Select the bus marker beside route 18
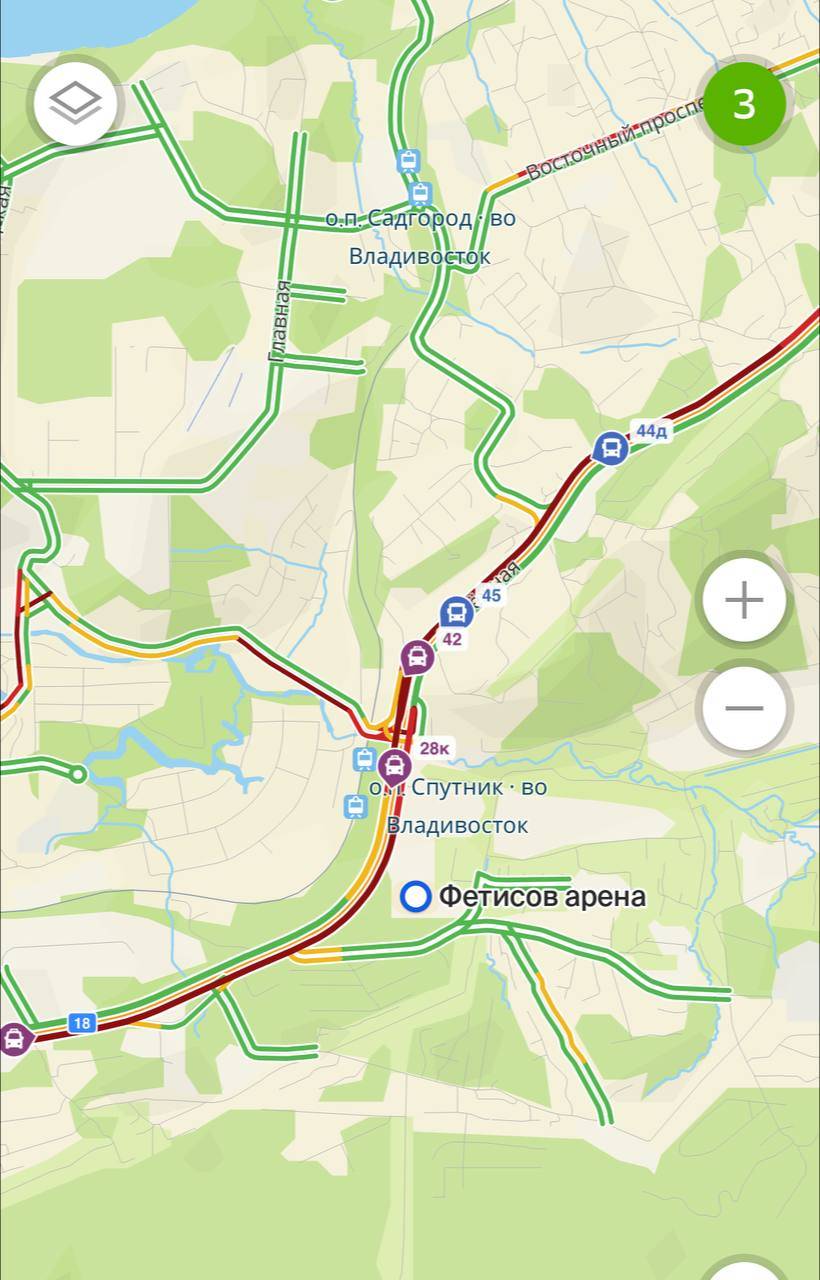820x1280 pixels. click(14, 1039)
